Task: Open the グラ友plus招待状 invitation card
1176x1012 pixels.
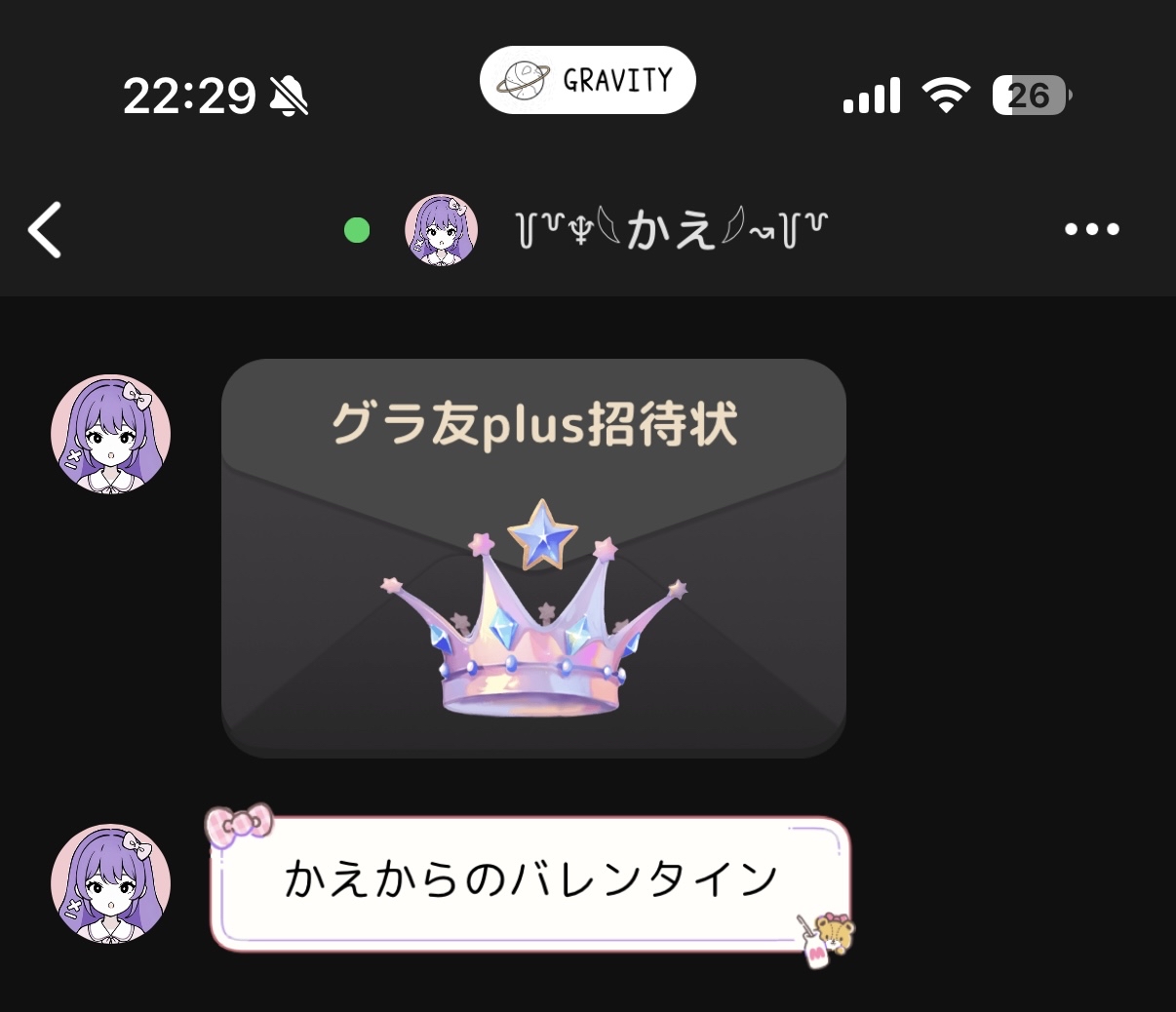Action: [x=533, y=558]
